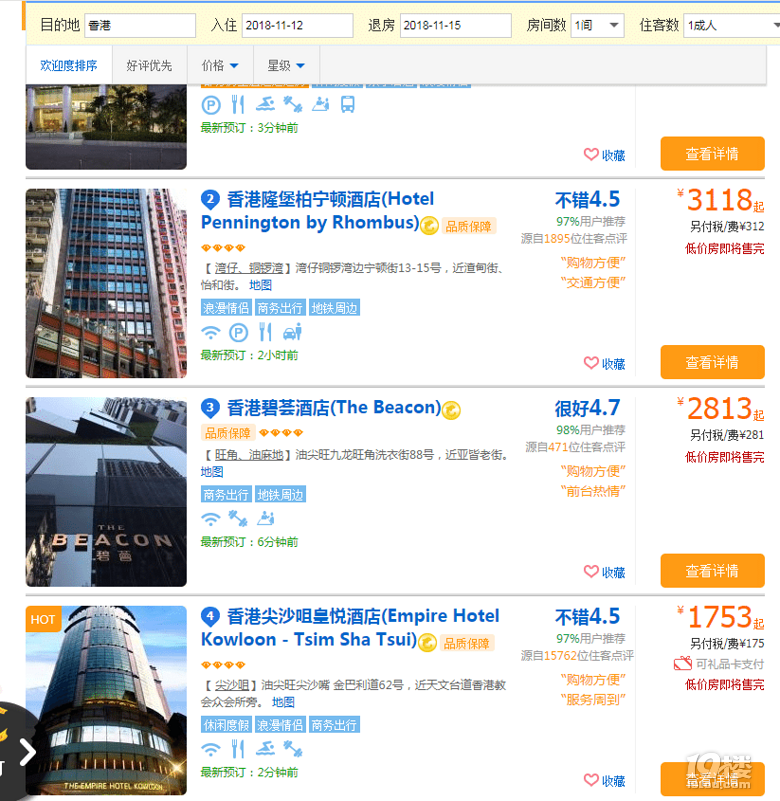Expand the guest count dropdown
Image resolution: width=780 pixels, height=801 pixels.
[x=727, y=26]
